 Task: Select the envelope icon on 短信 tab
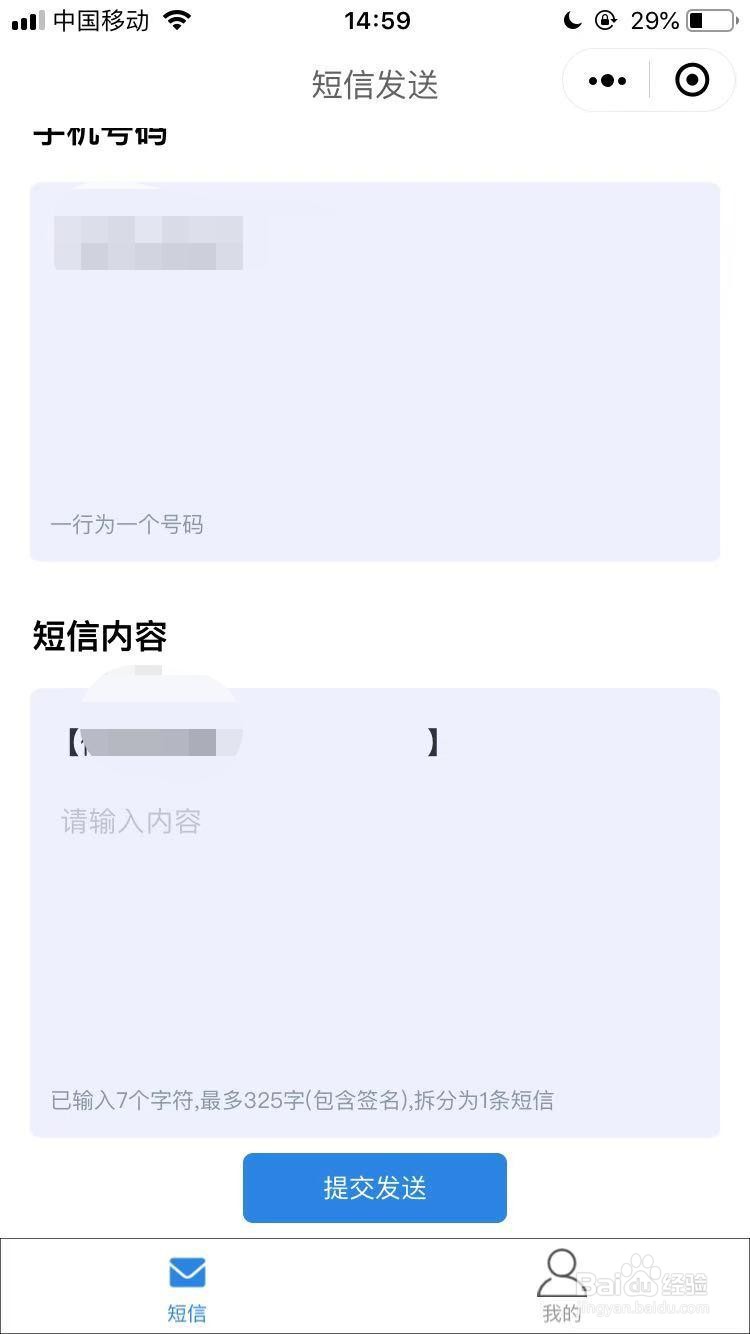[x=186, y=1271]
